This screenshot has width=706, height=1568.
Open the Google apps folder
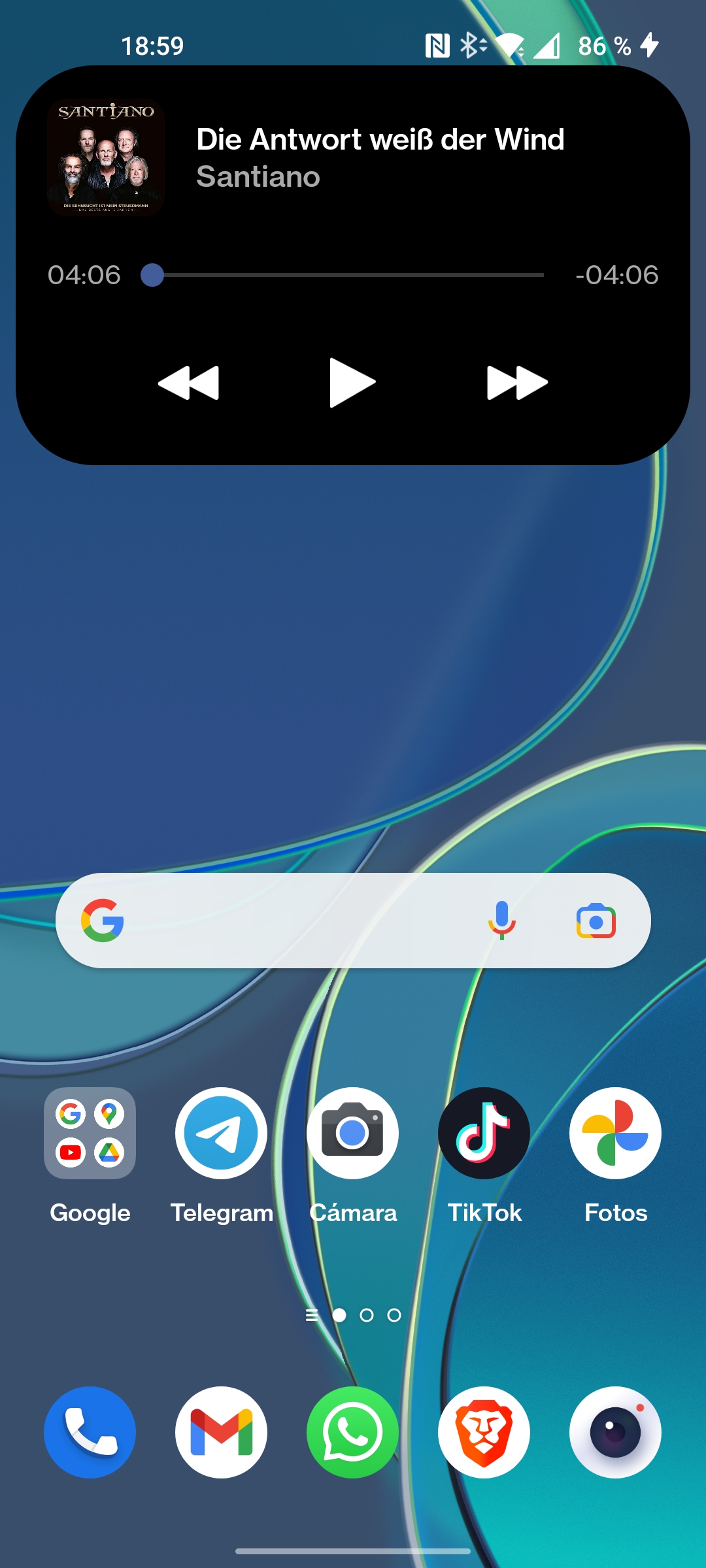click(90, 1133)
